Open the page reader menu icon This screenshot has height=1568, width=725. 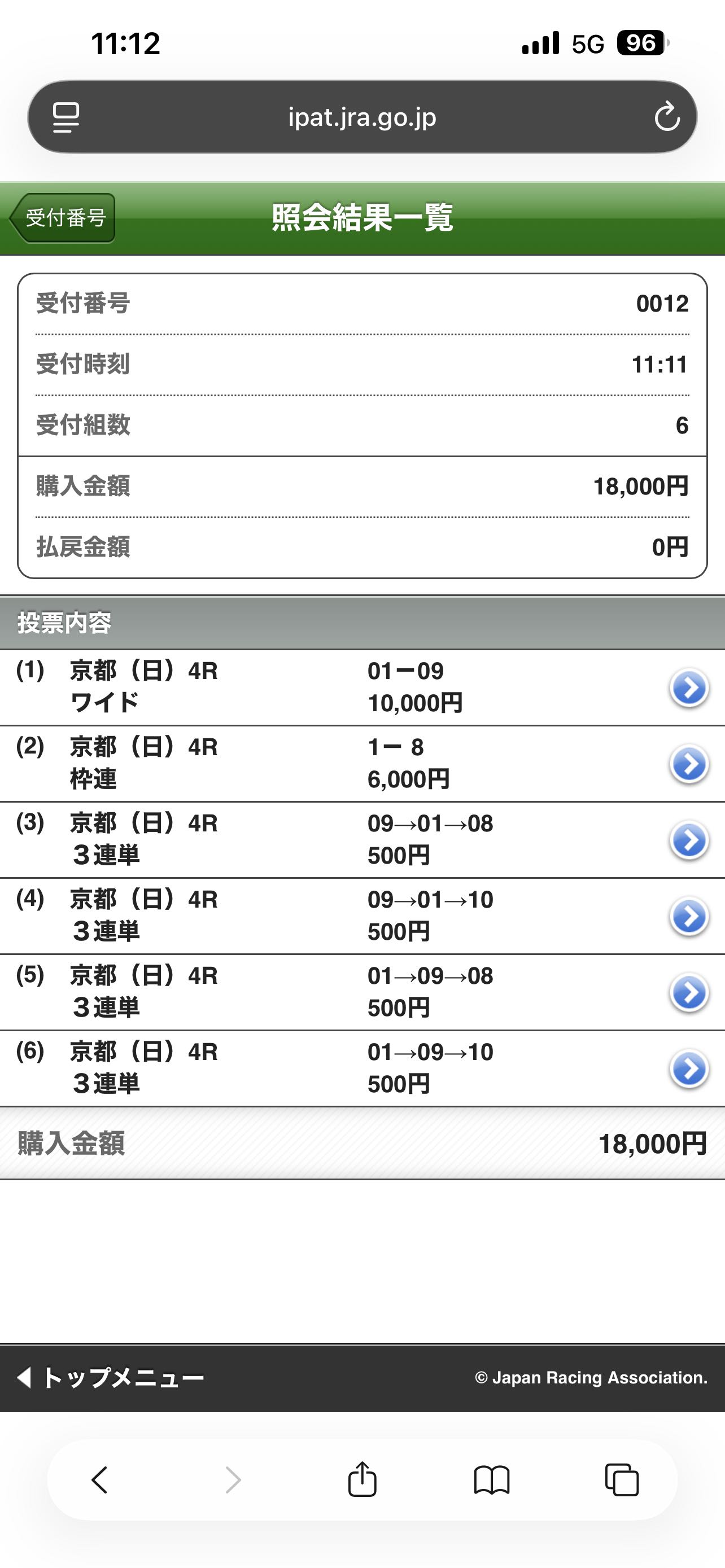65,117
